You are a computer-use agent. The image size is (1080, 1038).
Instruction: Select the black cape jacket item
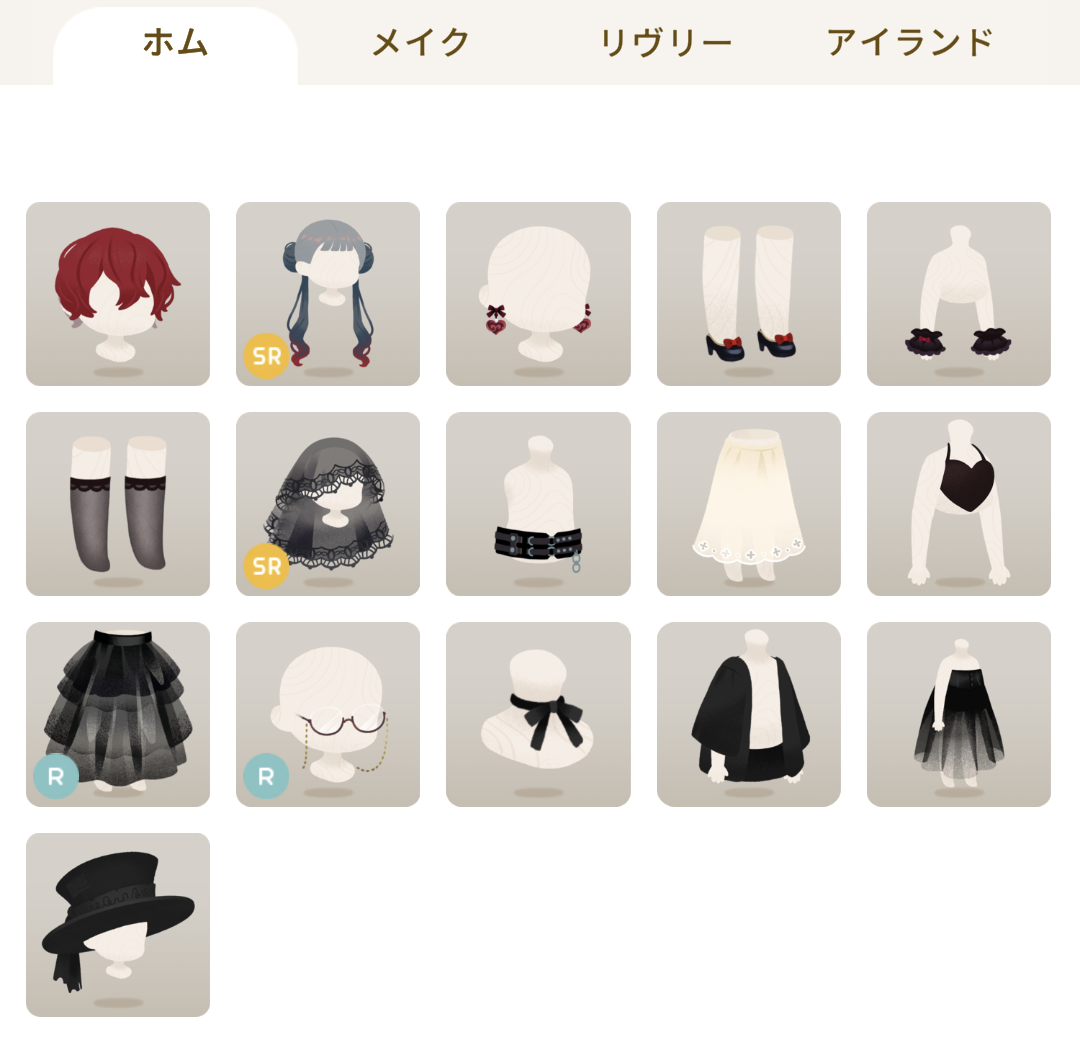coord(748,714)
